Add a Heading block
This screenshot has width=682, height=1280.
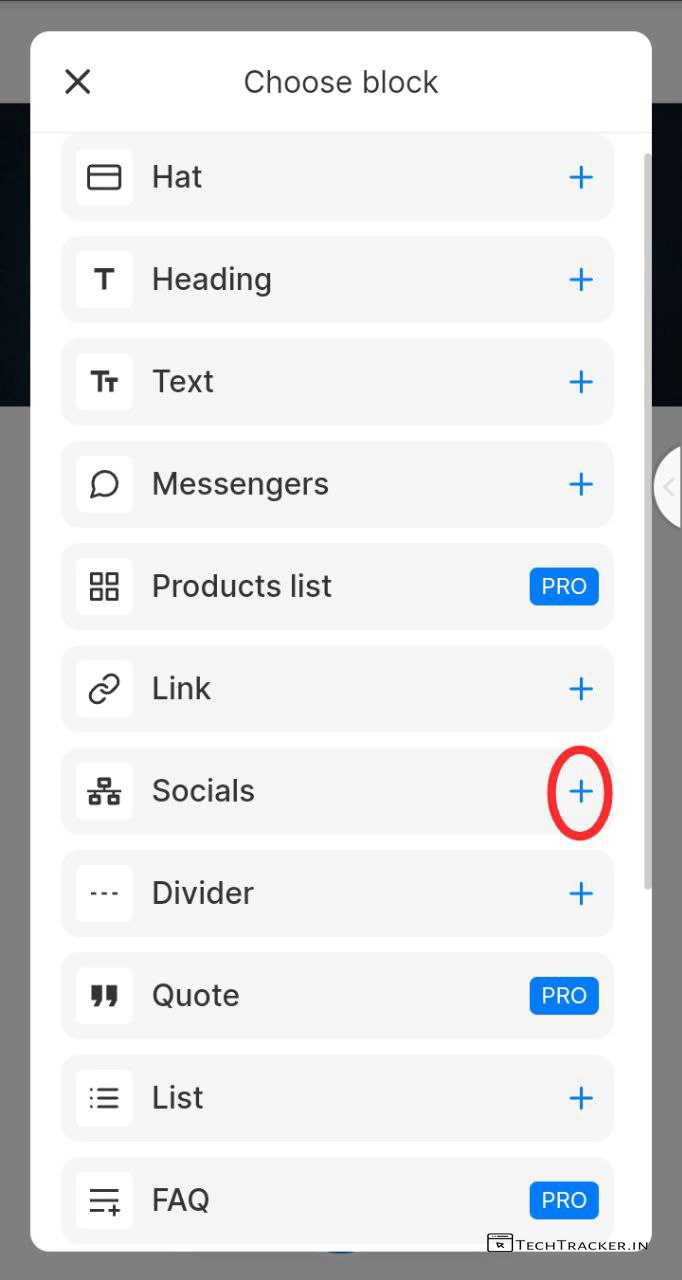(x=580, y=280)
